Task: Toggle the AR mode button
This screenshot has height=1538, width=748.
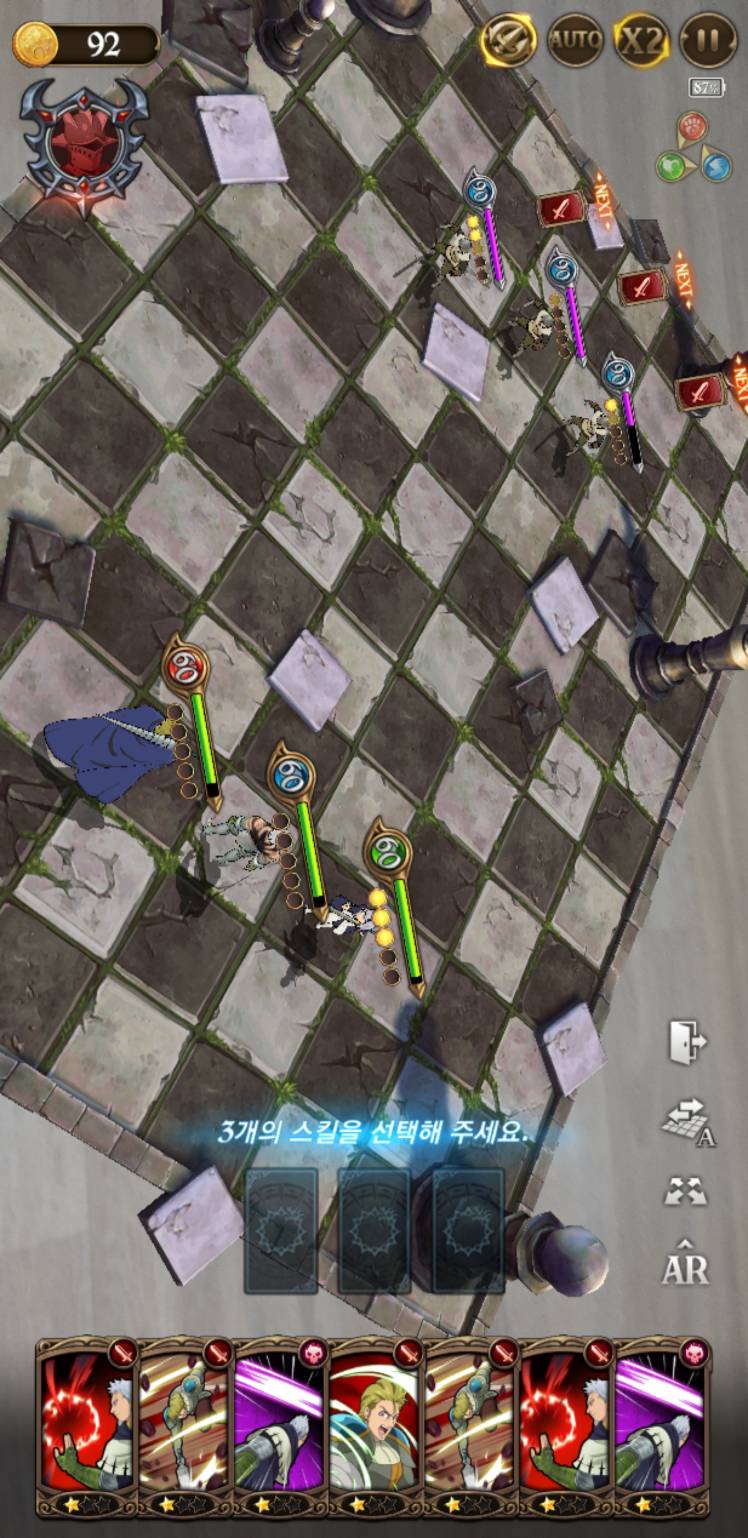Action: (x=685, y=1263)
